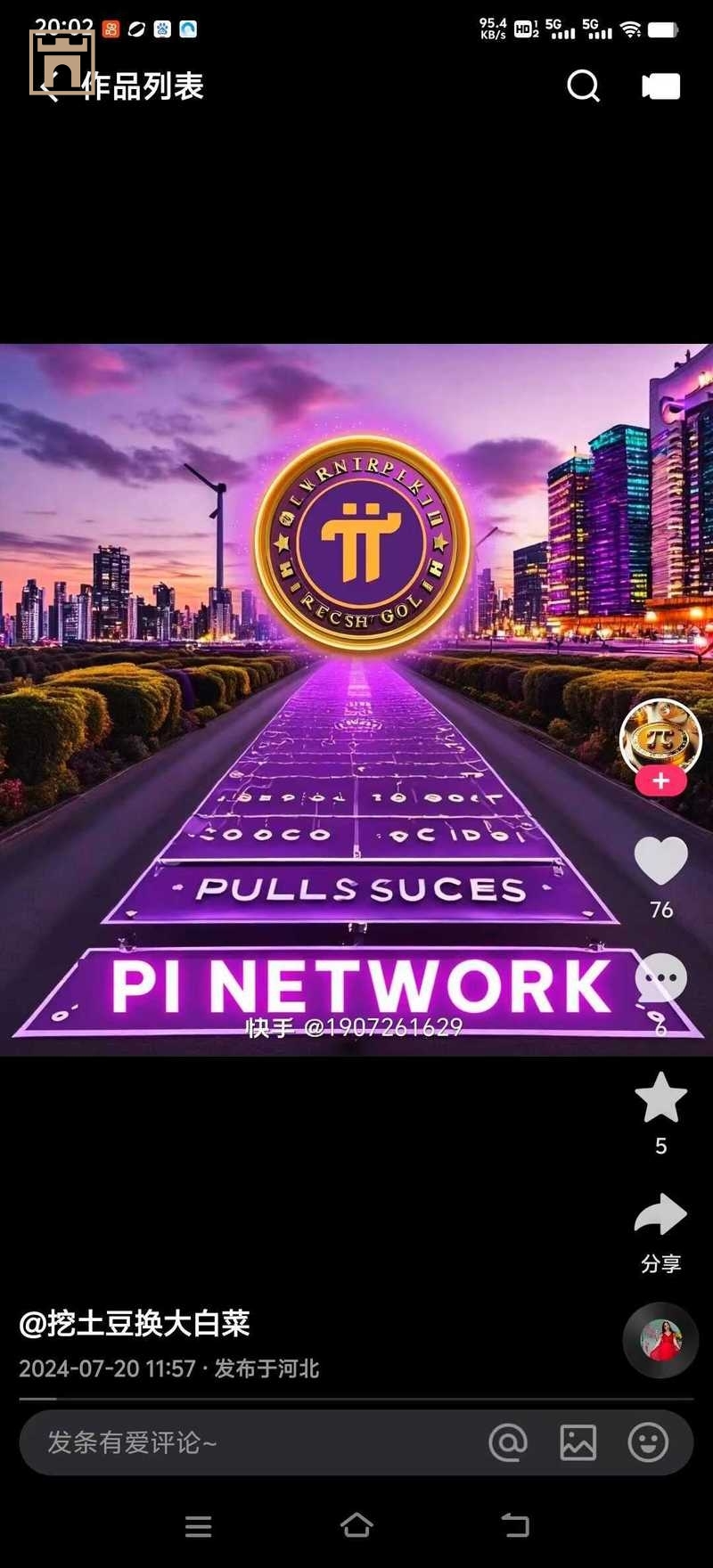Go to the system home screen

click(356, 1525)
